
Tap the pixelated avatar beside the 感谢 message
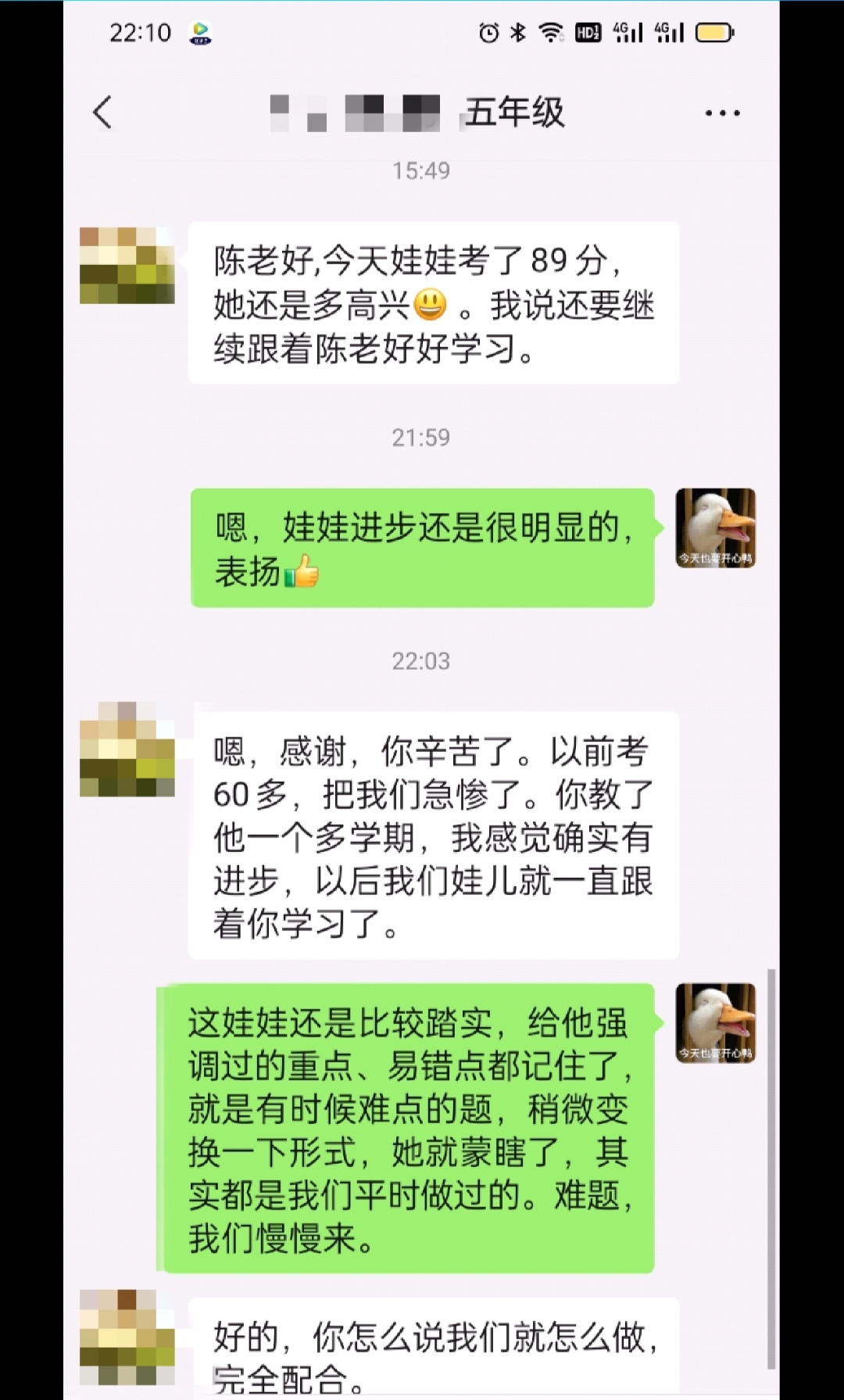tap(127, 750)
